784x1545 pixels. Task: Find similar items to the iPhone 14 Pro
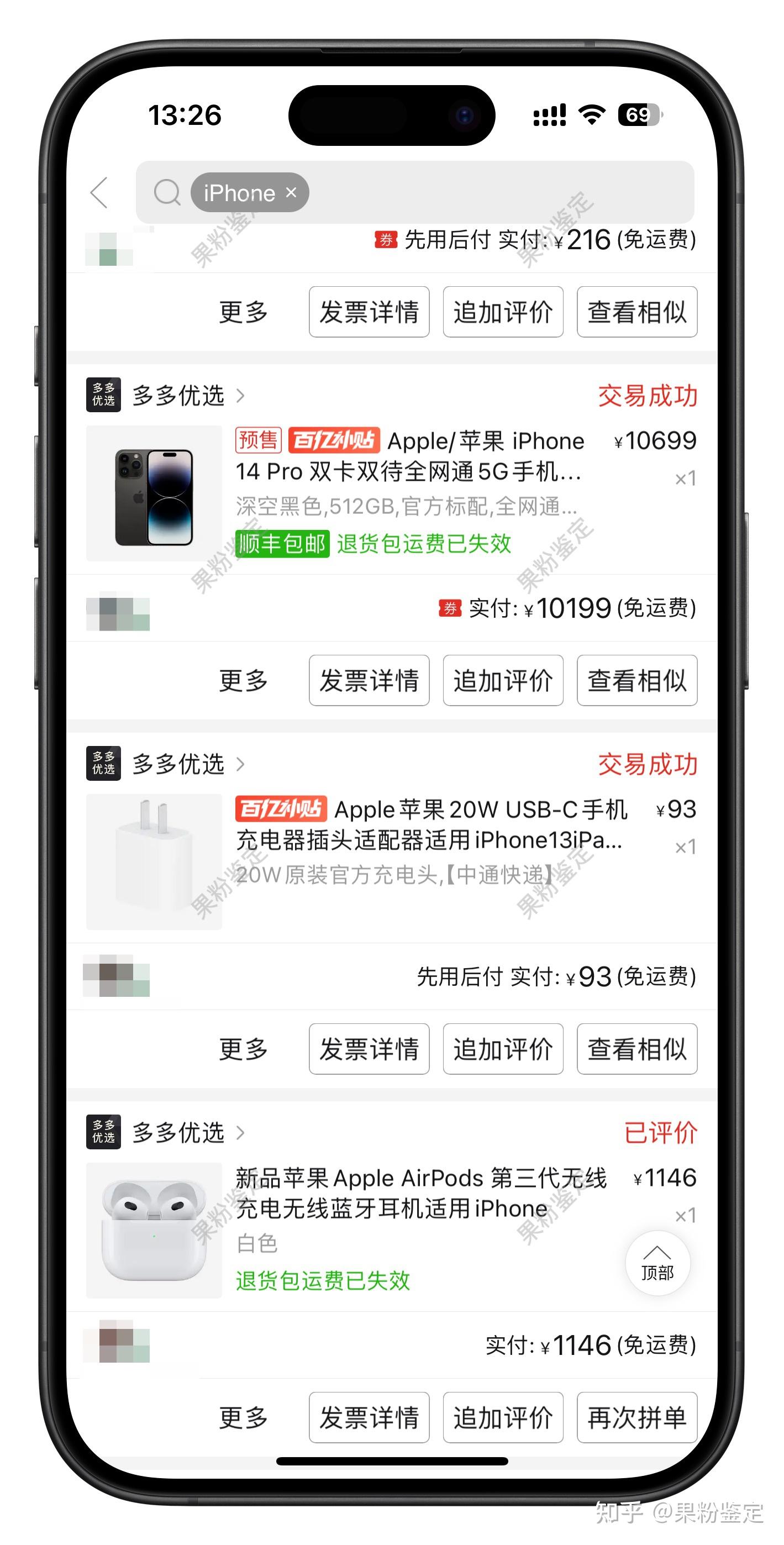pyautogui.click(x=636, y=680)
